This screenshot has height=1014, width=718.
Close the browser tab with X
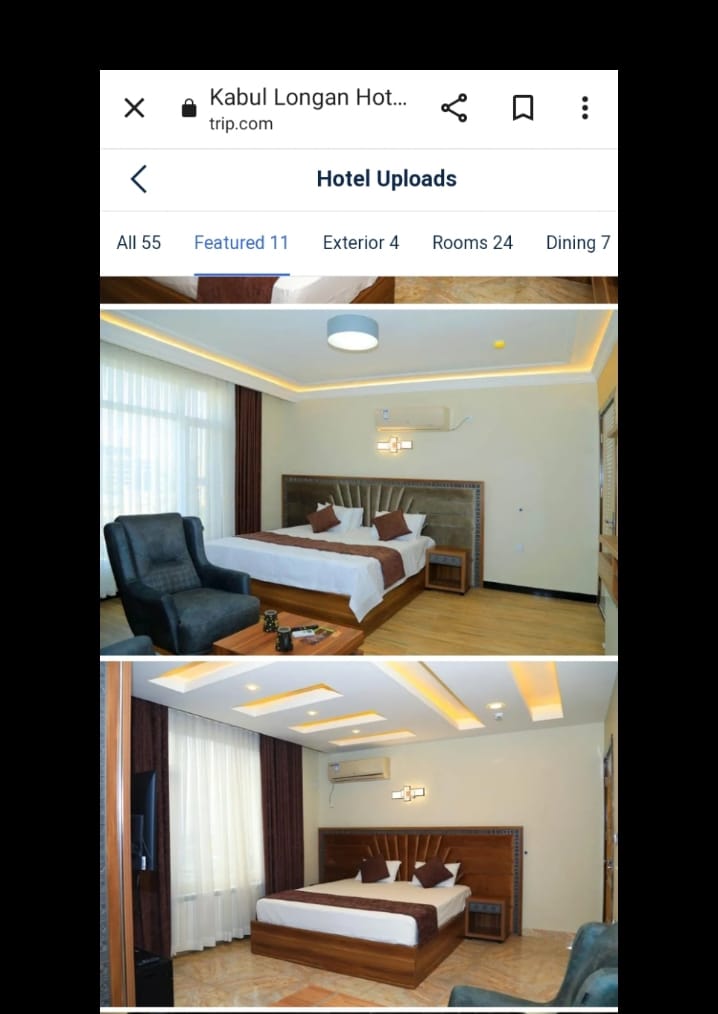134,108
